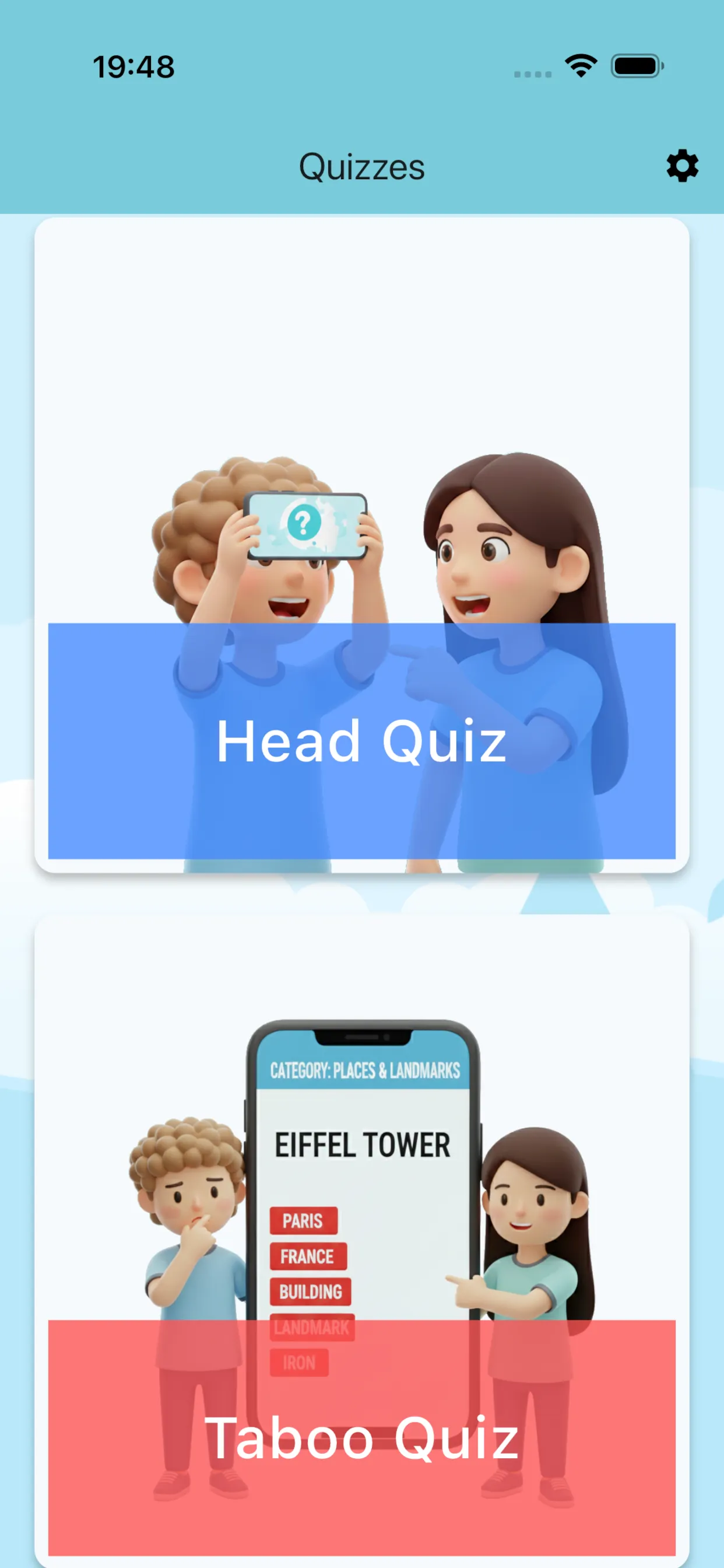
Task: Click the LANDMARK taboo word label
Action: [311, 1327]
